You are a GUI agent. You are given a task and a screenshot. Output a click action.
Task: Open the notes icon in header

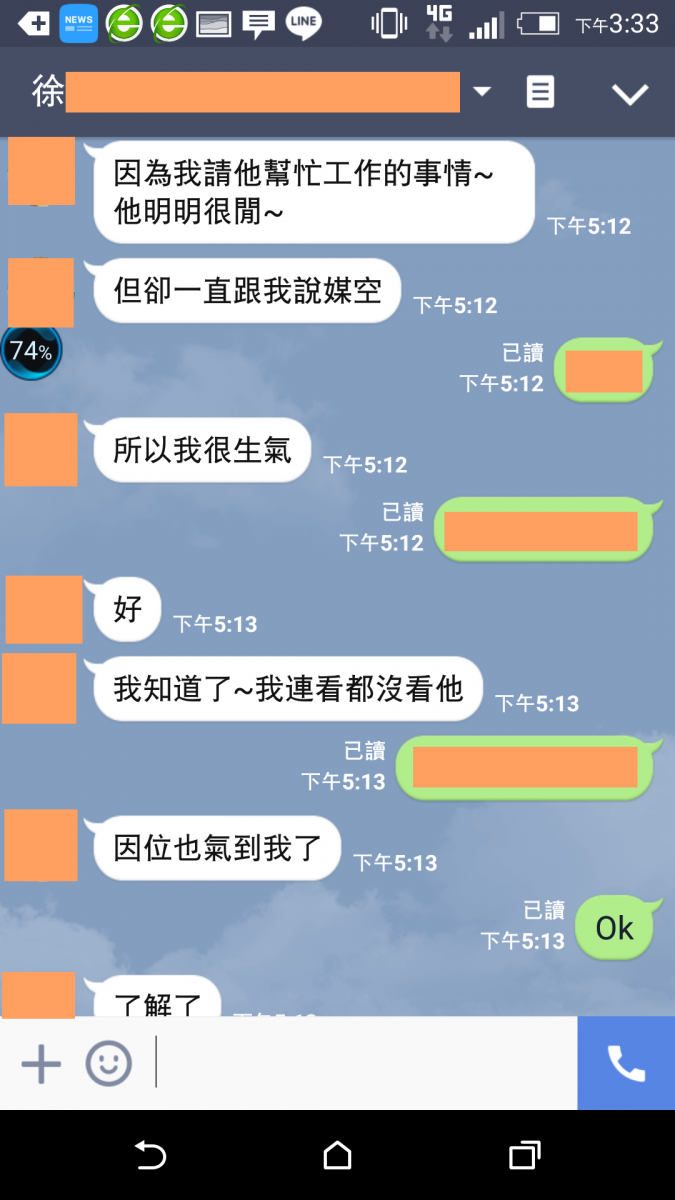point(540,93)
